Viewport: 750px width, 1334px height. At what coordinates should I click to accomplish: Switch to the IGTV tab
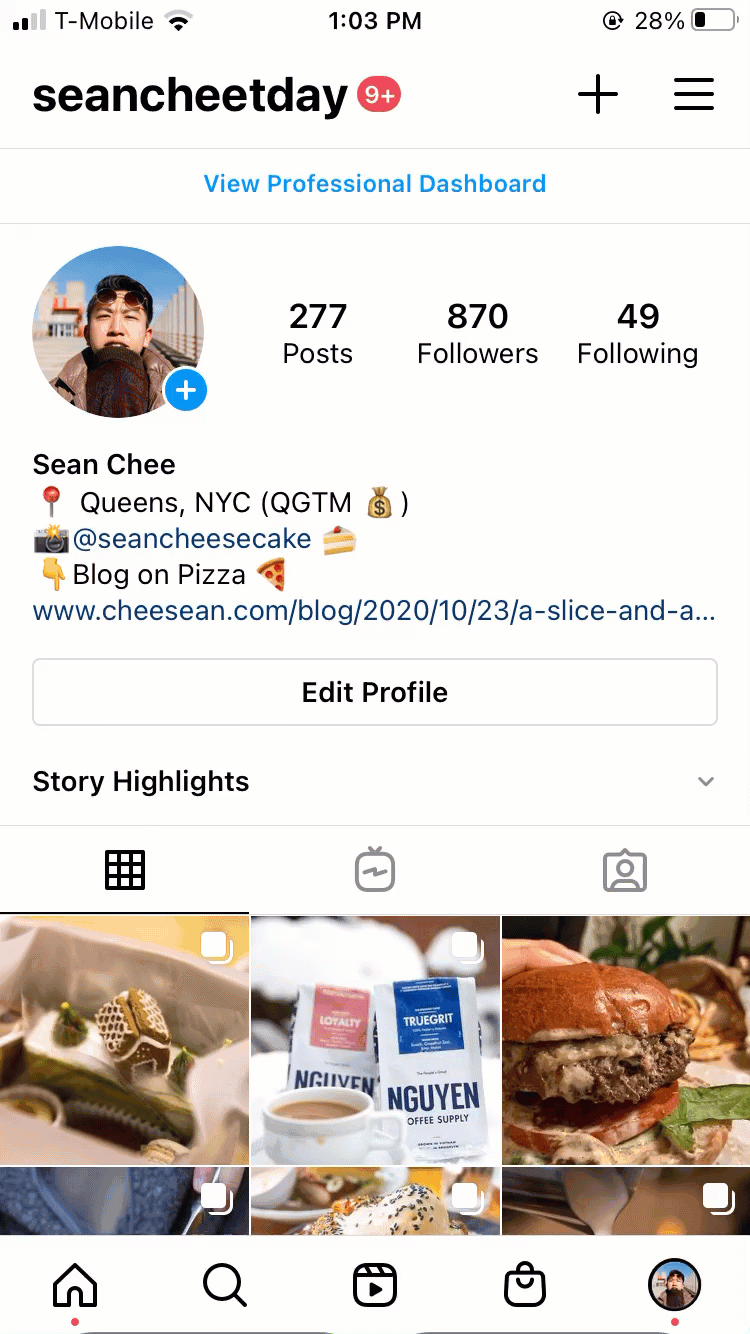[375, 870]
